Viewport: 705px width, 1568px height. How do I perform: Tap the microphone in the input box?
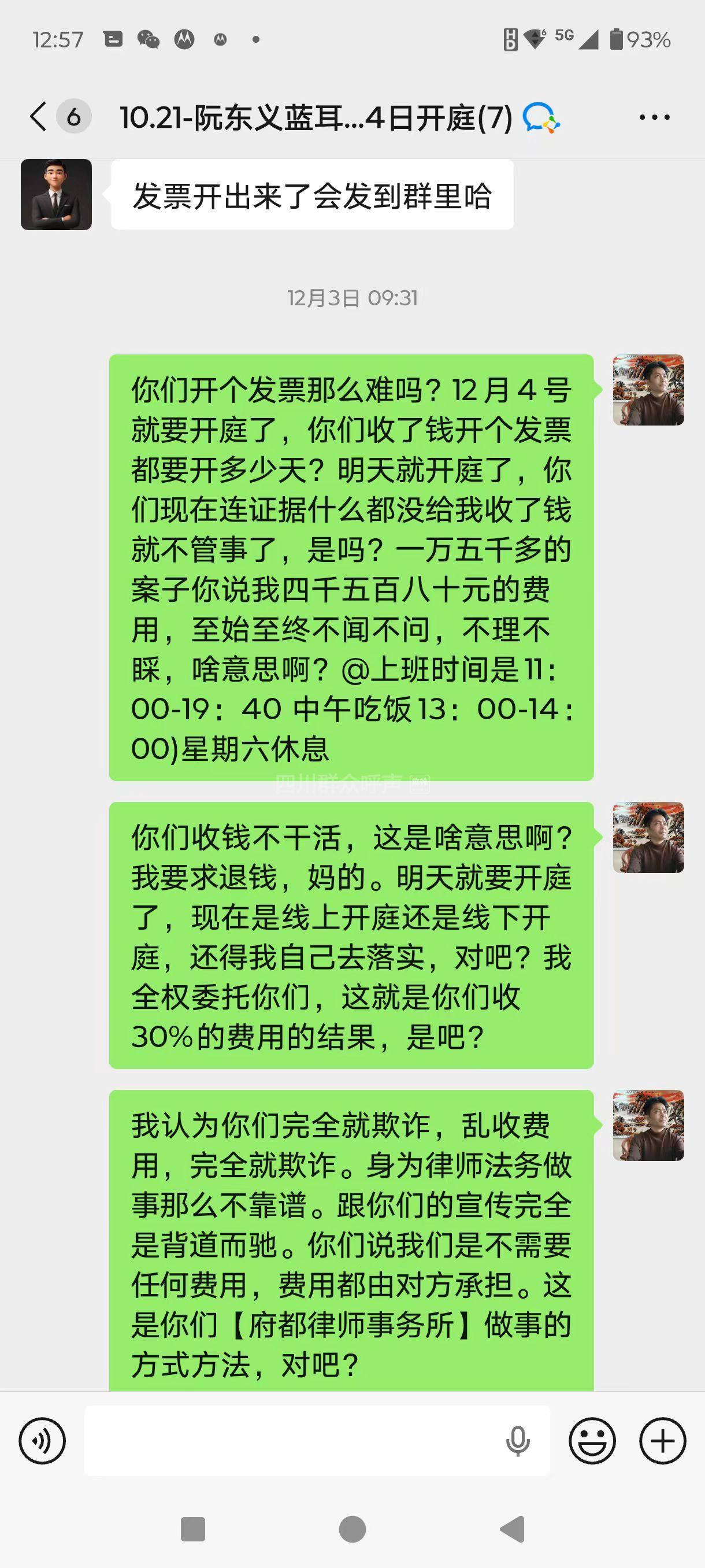click(x=518, y=1440)
